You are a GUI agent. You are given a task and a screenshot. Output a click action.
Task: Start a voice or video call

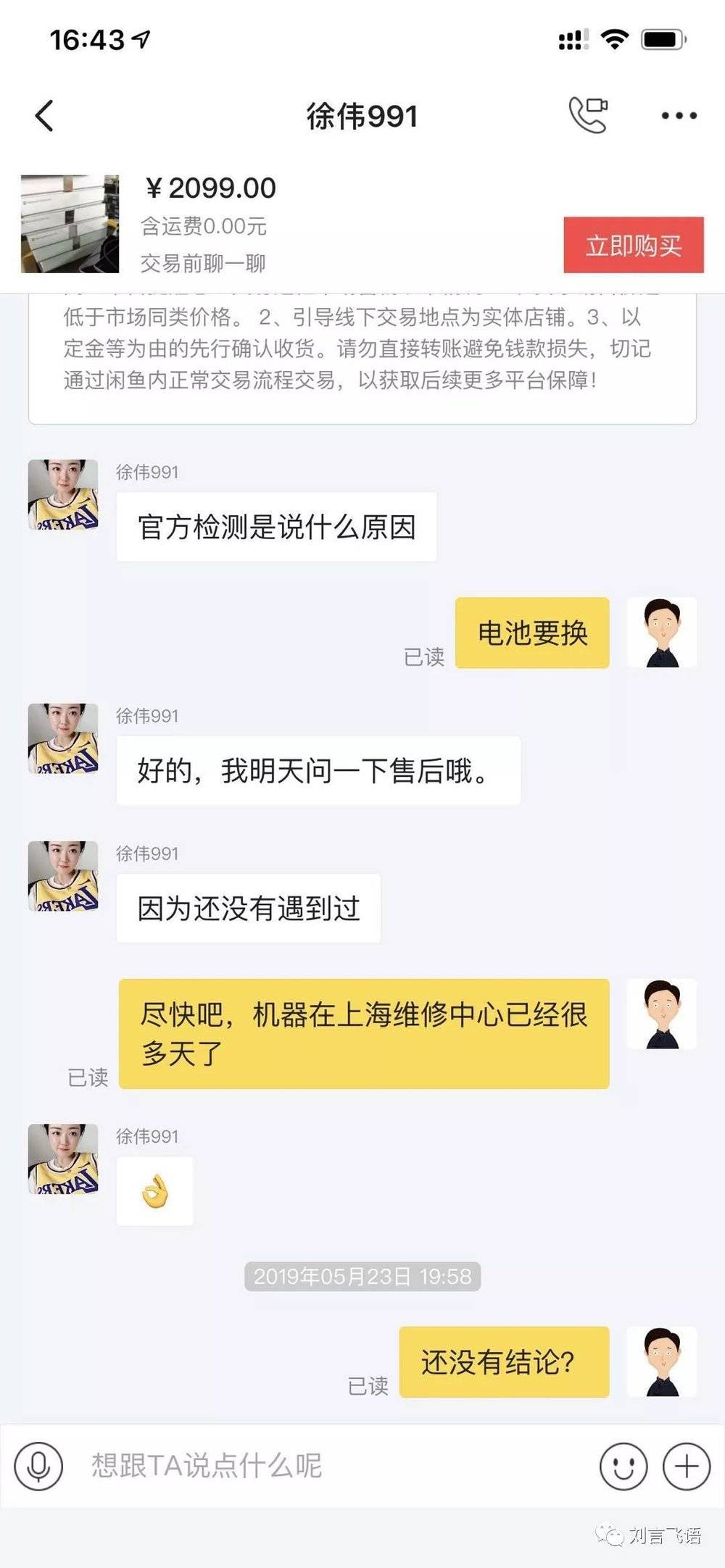tap(587, 115)
